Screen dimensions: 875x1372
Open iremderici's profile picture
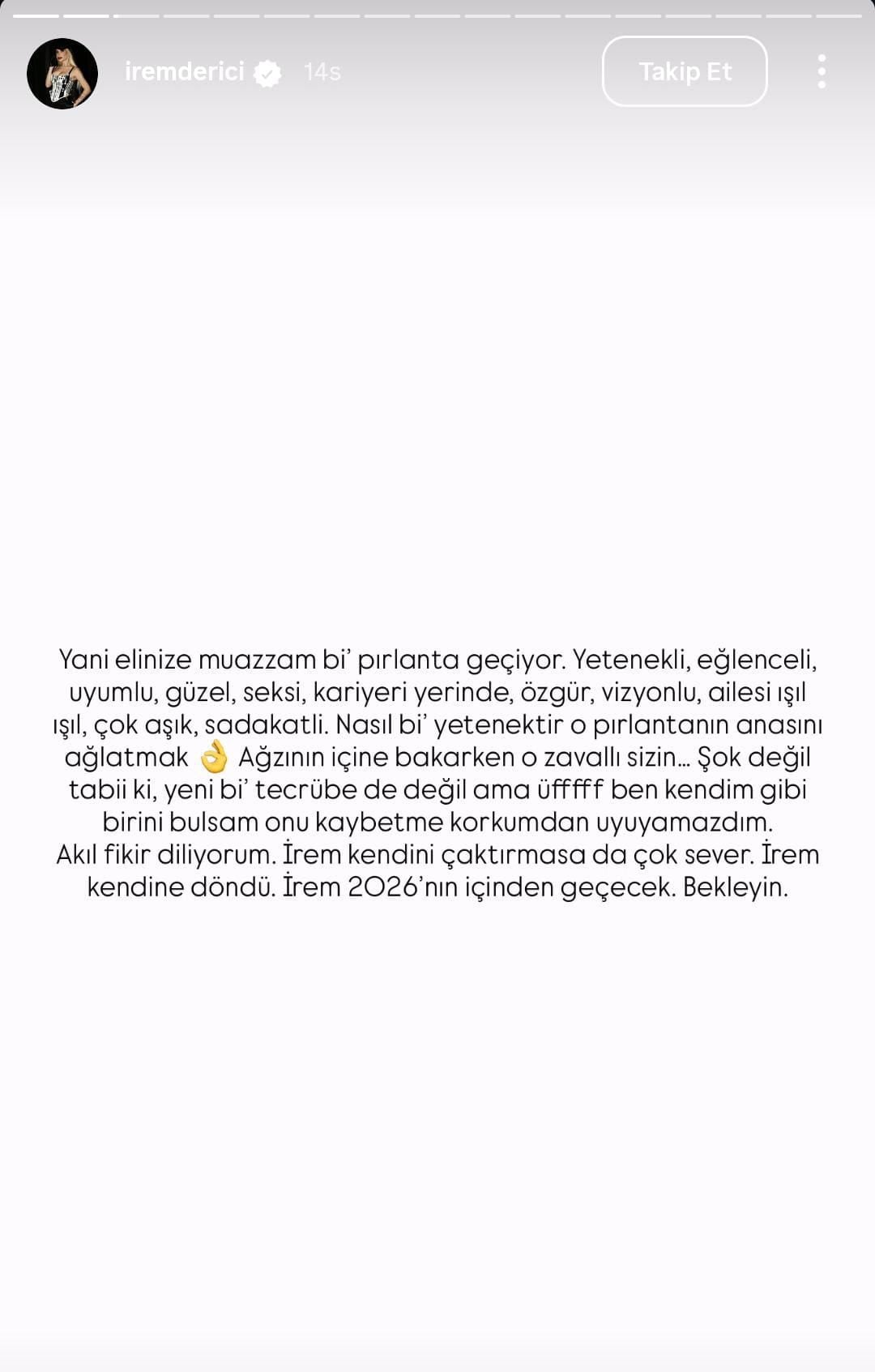62,73
